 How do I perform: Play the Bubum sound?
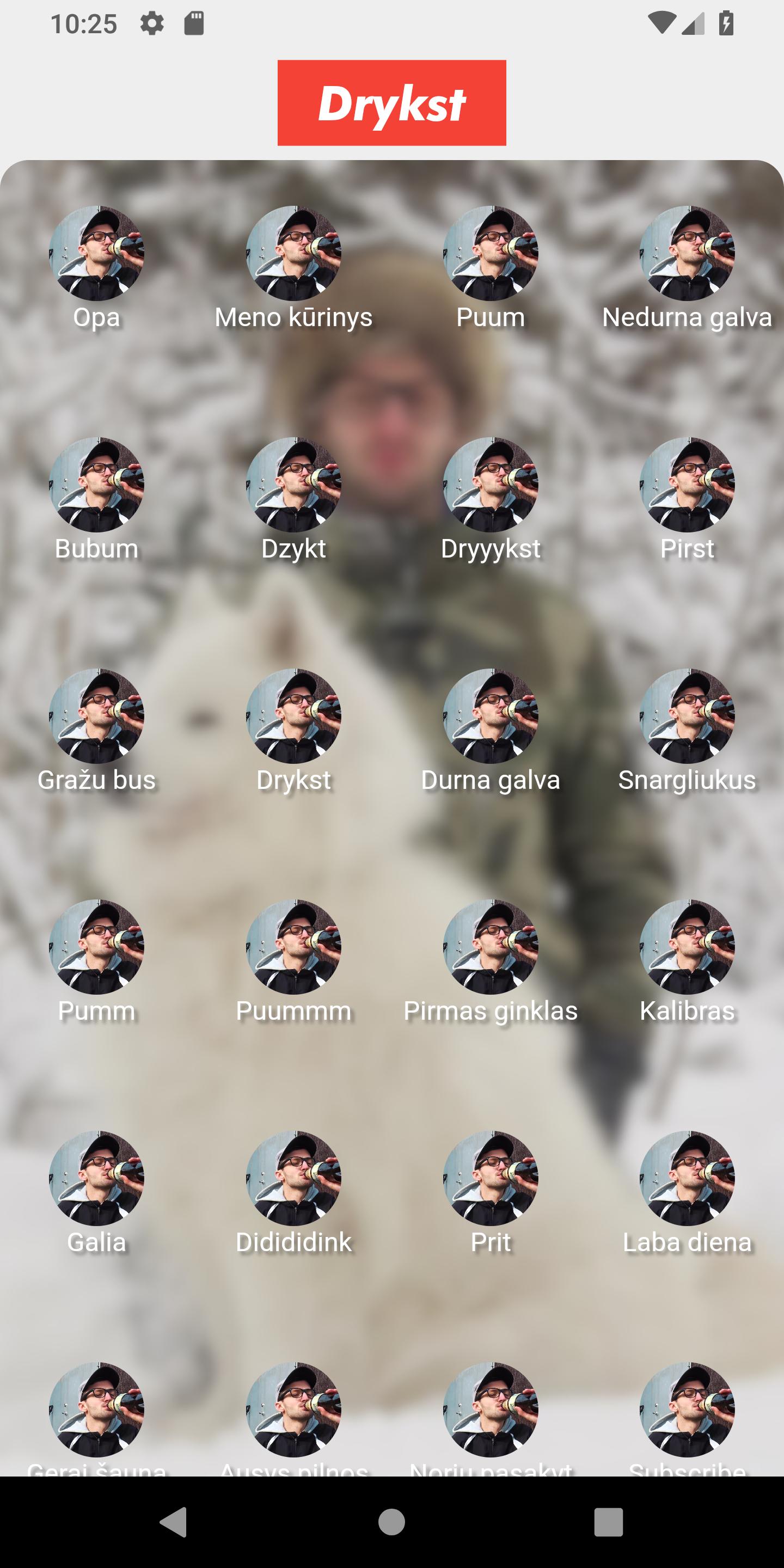[97, 485]
